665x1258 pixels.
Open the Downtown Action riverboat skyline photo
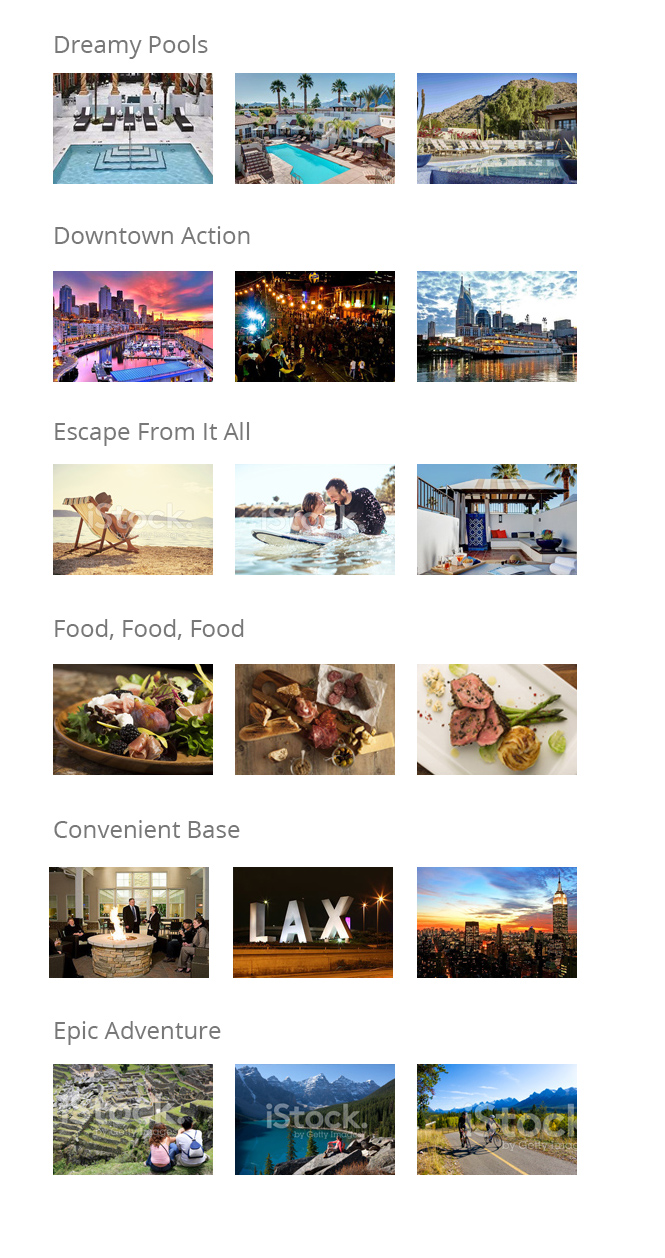point(497,326)
